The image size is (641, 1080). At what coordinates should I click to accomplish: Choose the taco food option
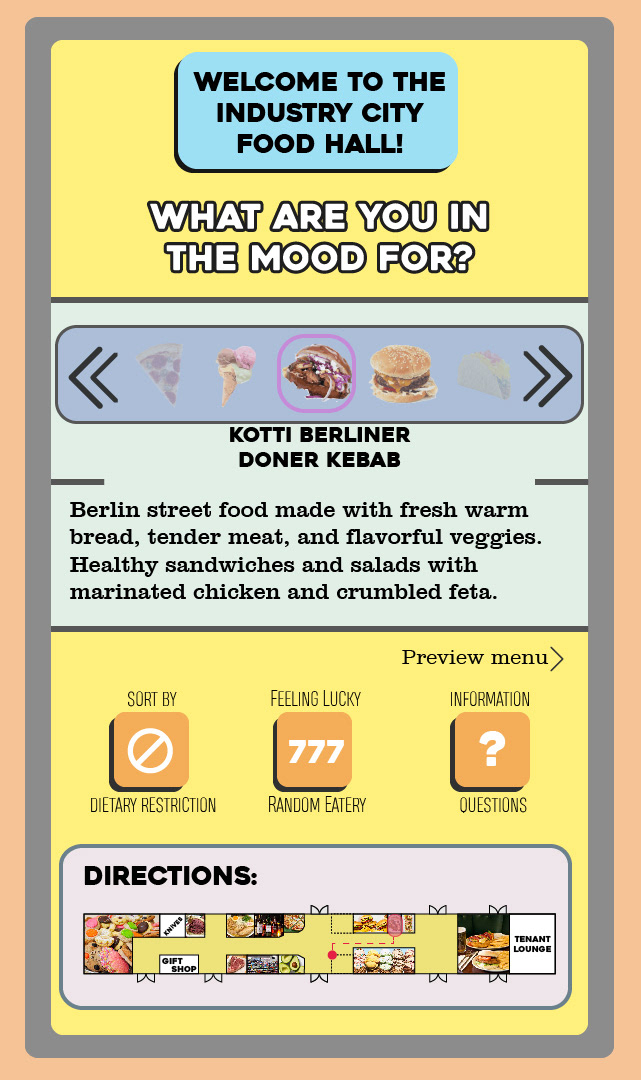pos(485,375)
